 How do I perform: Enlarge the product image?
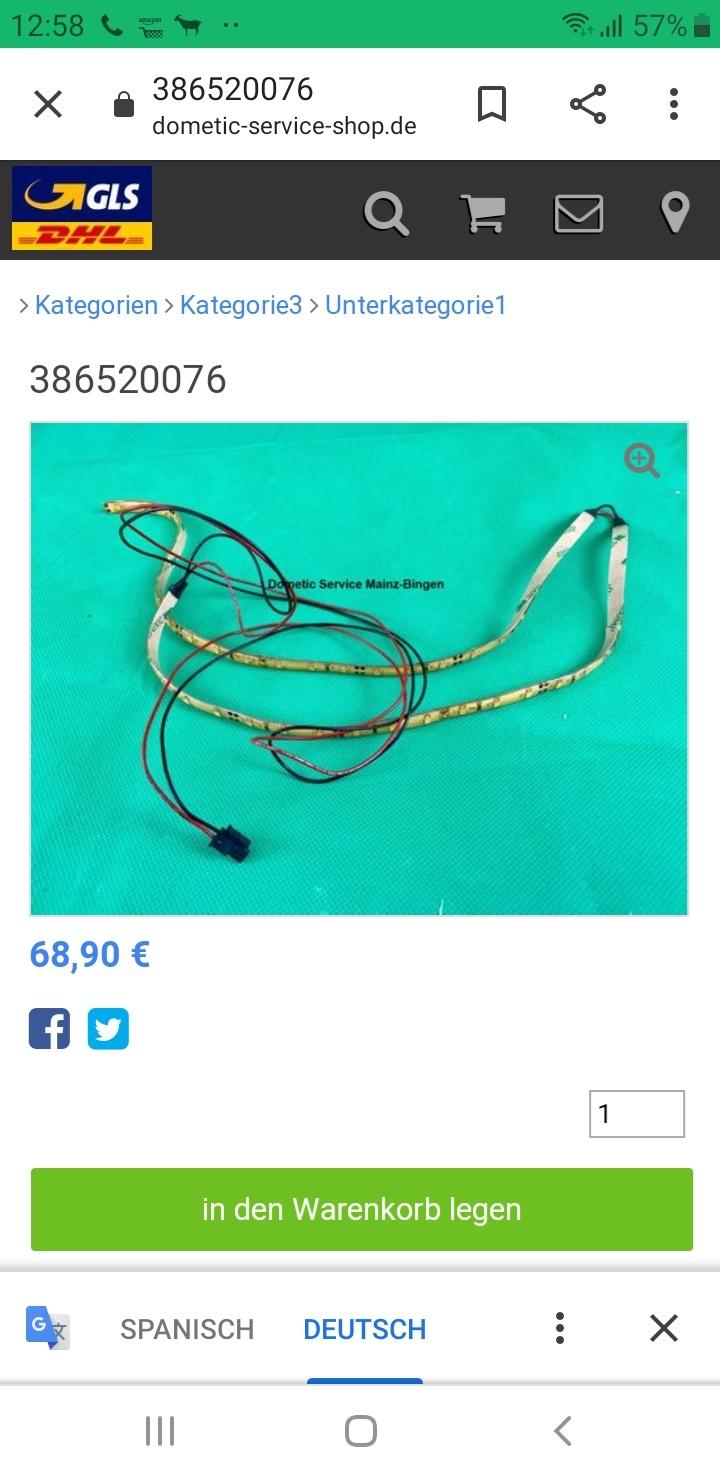coord(641,461)
